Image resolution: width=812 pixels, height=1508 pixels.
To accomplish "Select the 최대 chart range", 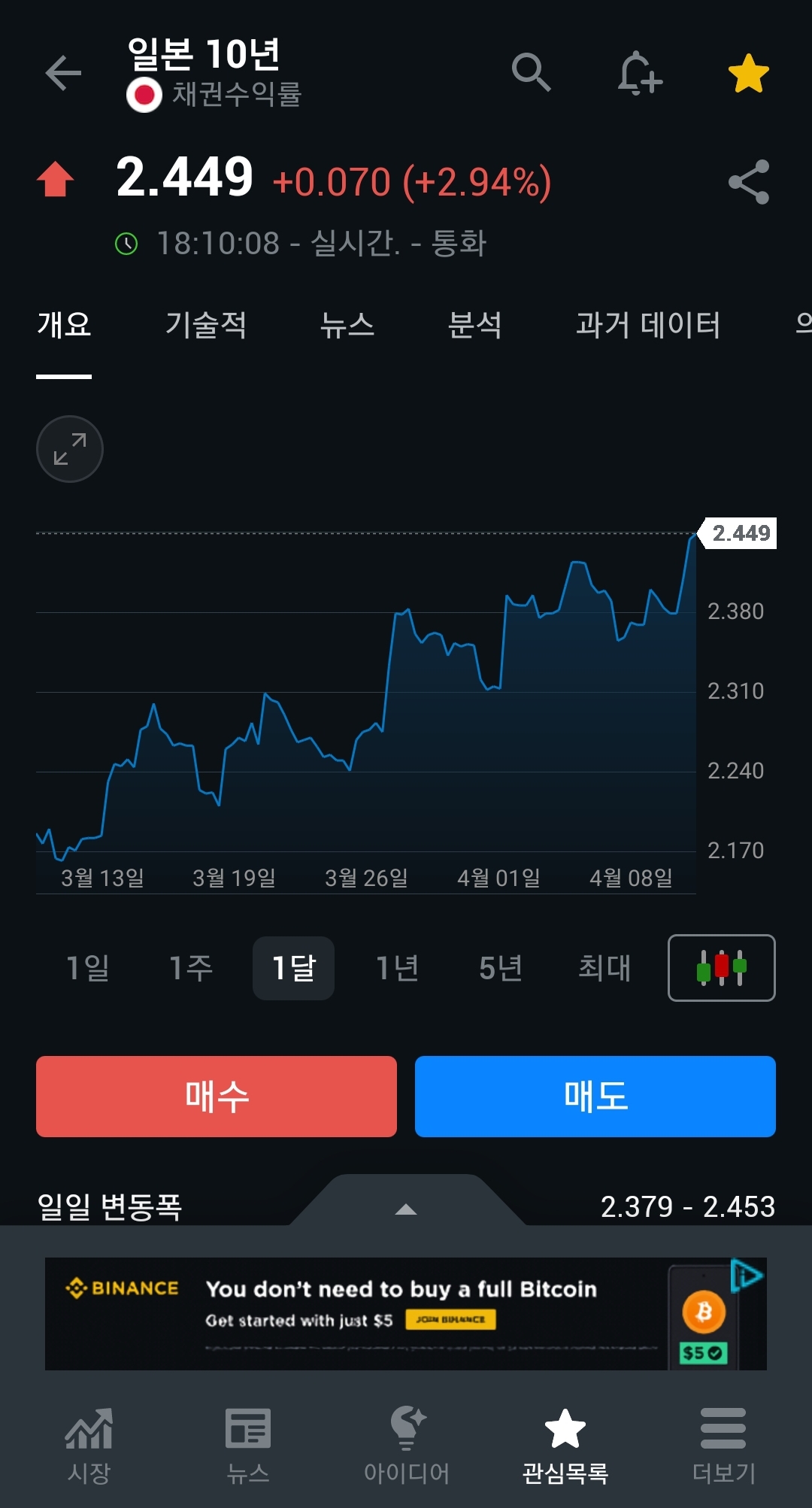I will tap(604, 968).
